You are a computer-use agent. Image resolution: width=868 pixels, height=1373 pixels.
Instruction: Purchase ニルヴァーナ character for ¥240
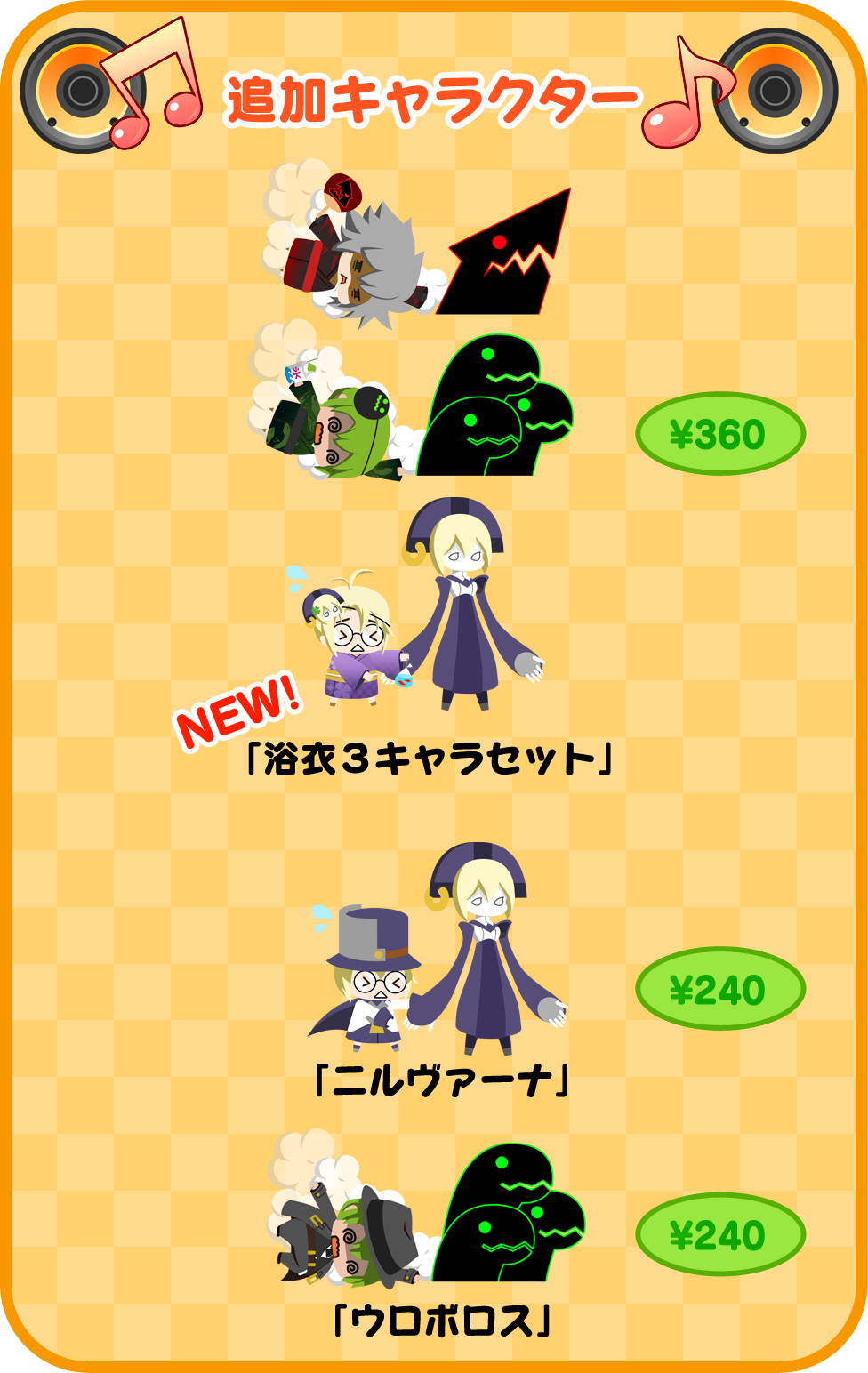point(719,989)
